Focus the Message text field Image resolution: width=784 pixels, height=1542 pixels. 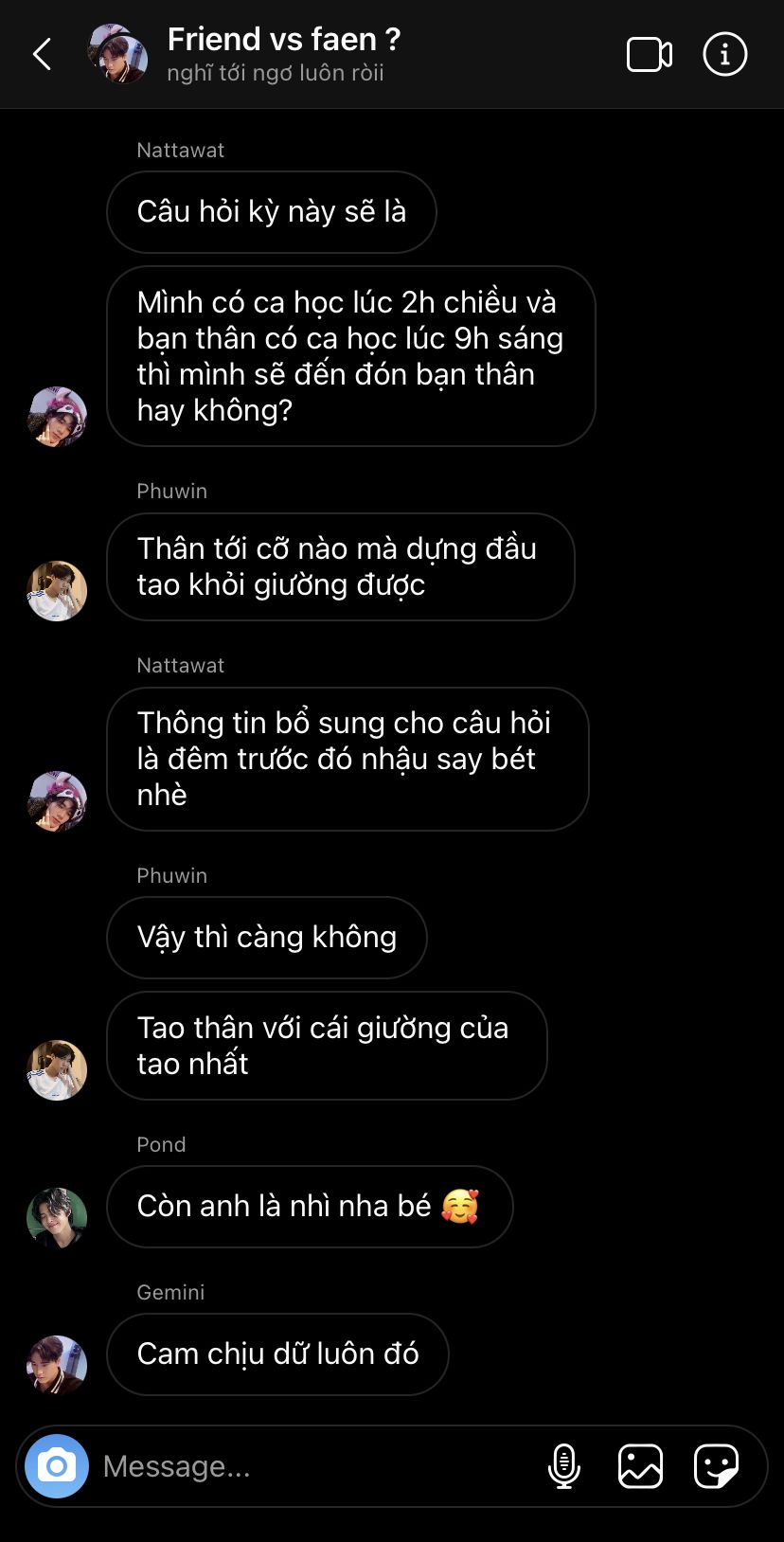312,1466
